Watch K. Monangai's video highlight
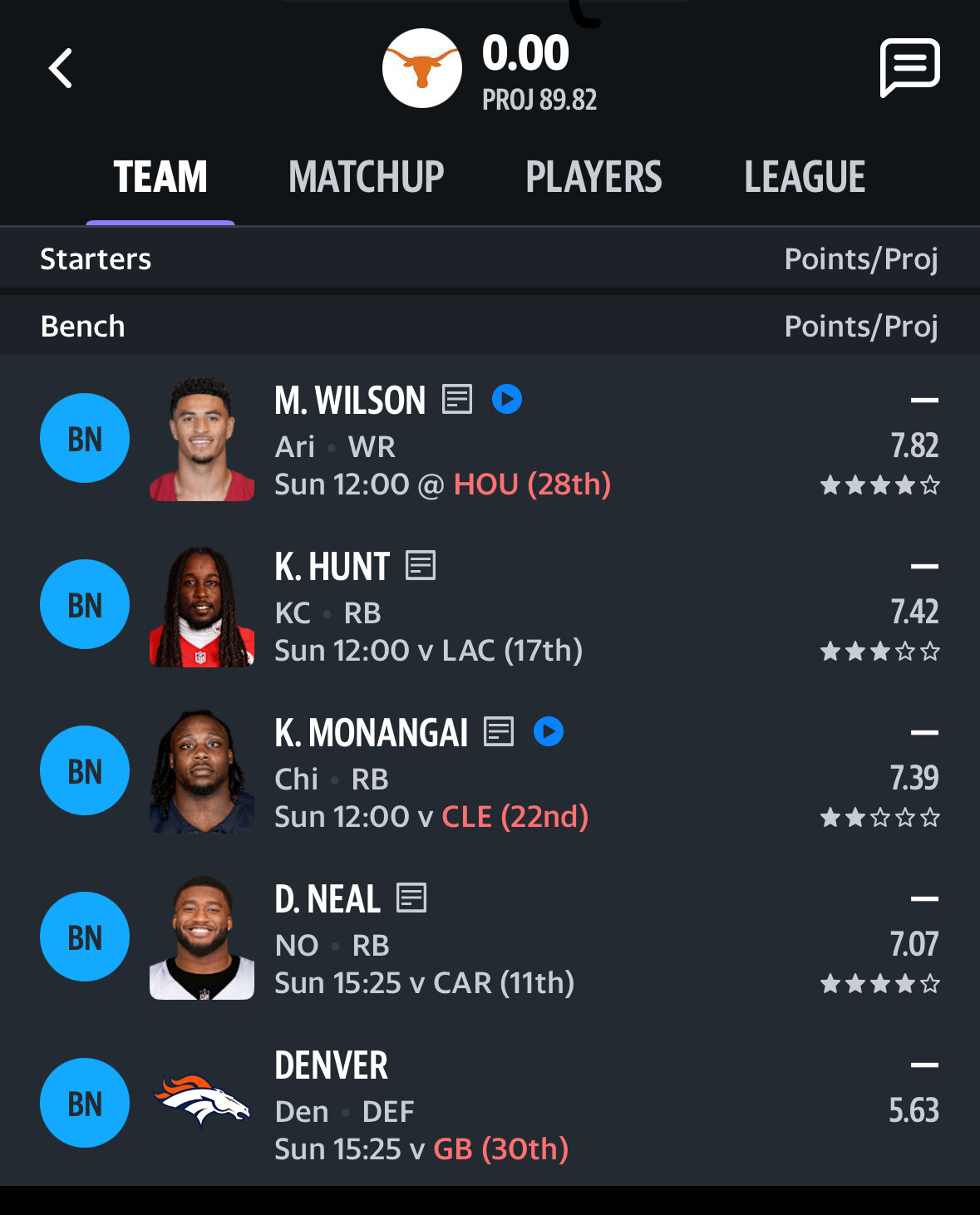980x1215 pixels. click(x=549, y=732)
